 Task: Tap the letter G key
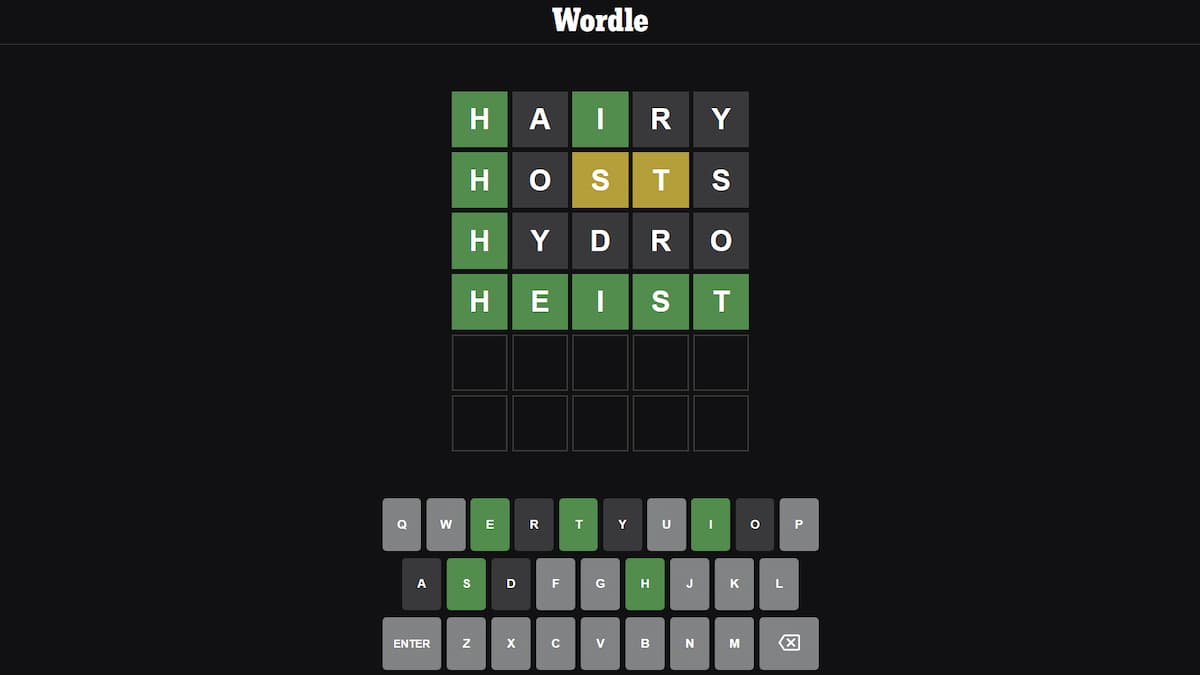[x=600, y=584]
